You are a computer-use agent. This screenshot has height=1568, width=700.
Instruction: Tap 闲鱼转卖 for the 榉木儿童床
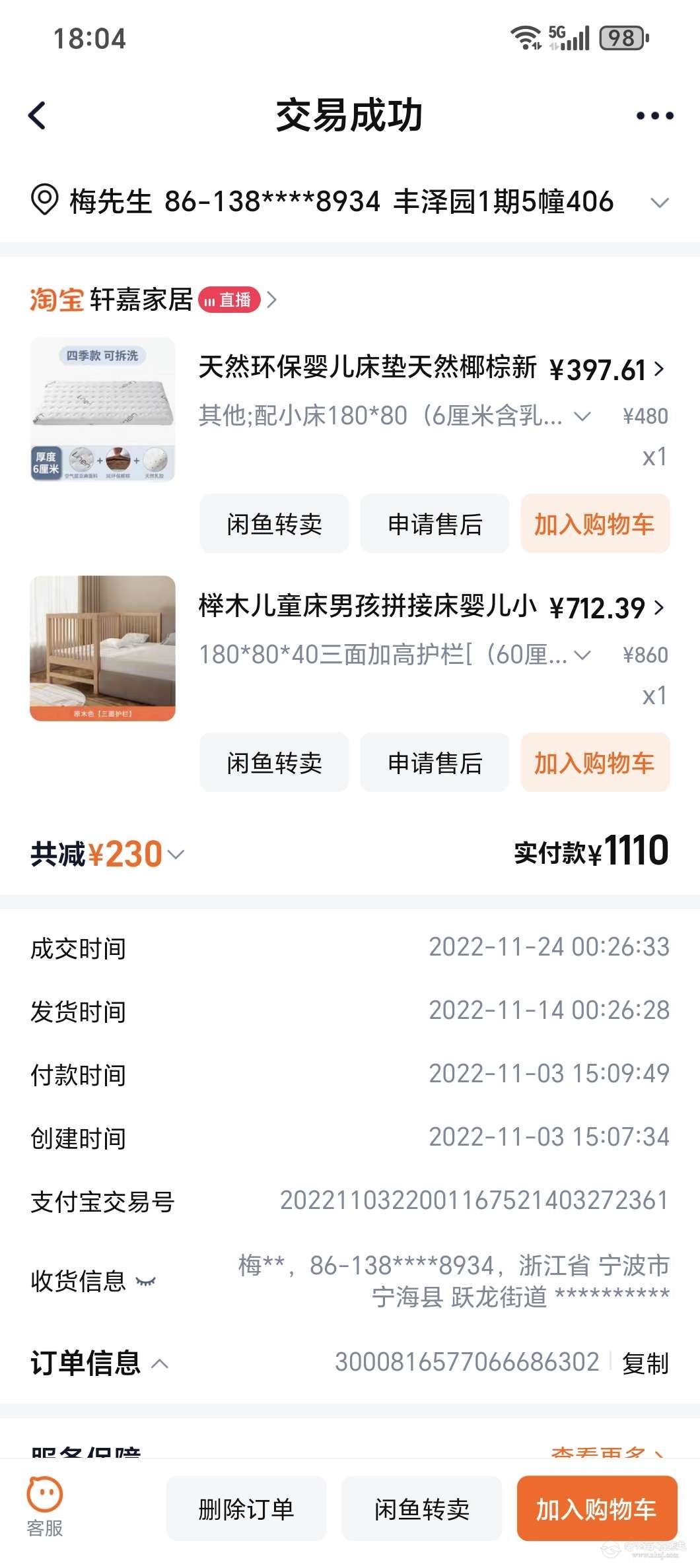[x=274, y=763]
